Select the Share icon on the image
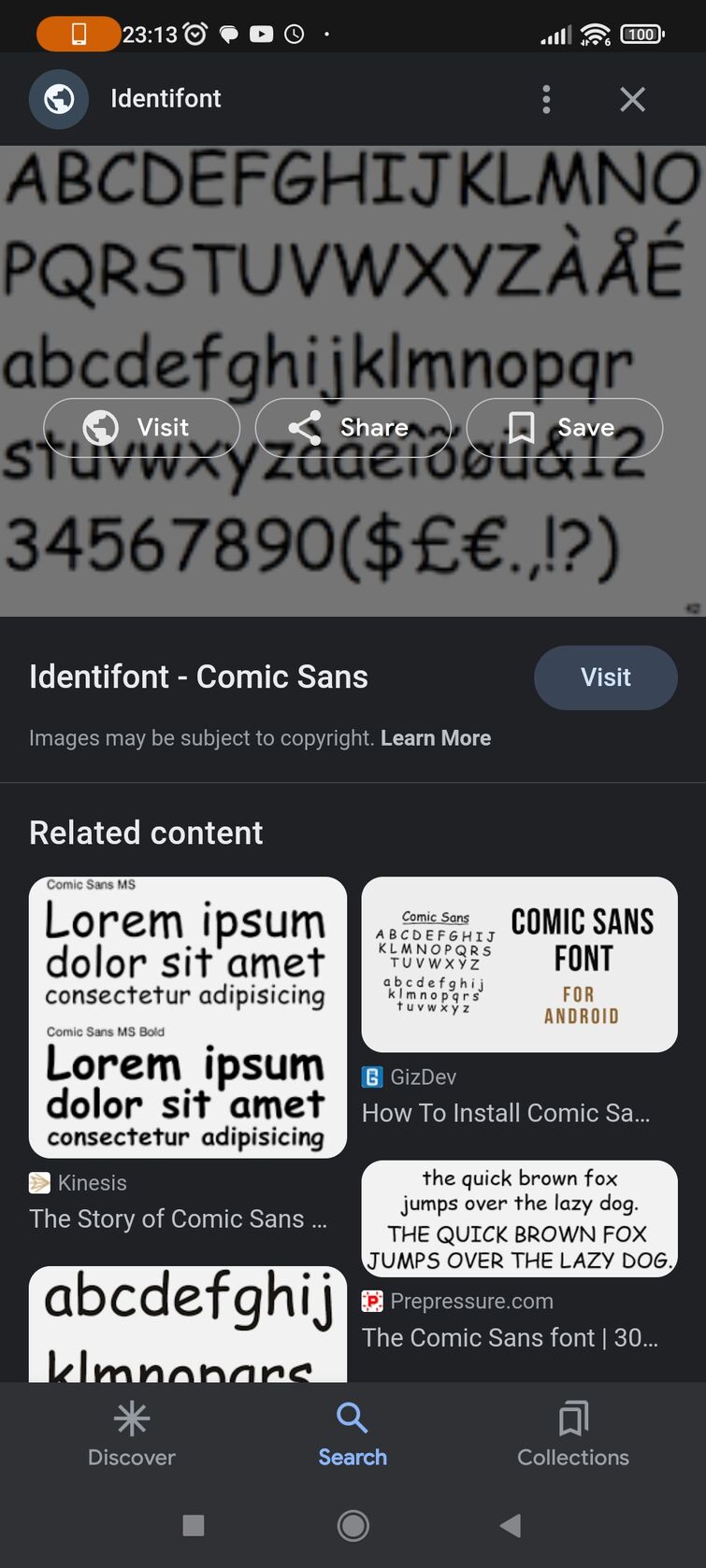 pyautogui.click(x=305, y=427)
